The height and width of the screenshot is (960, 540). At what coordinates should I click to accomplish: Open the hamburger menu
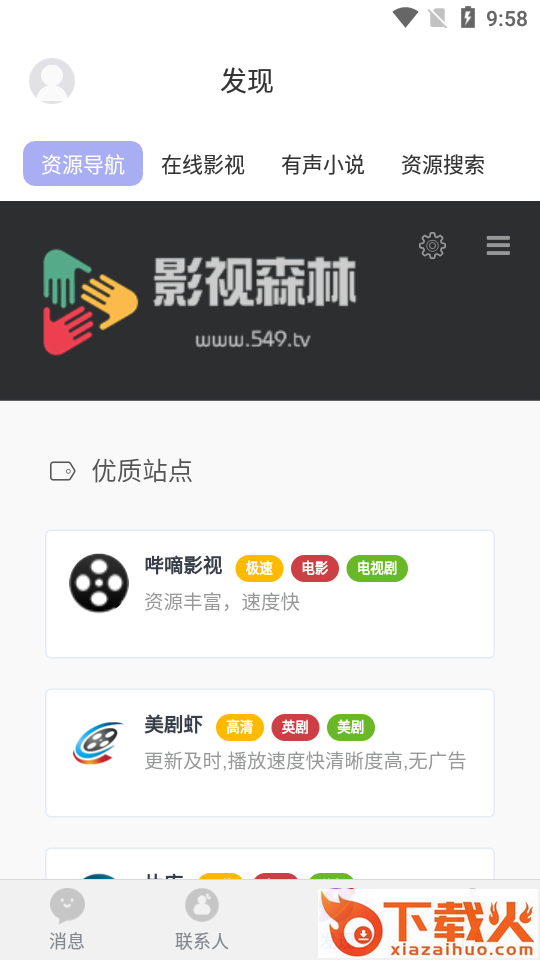498,246
